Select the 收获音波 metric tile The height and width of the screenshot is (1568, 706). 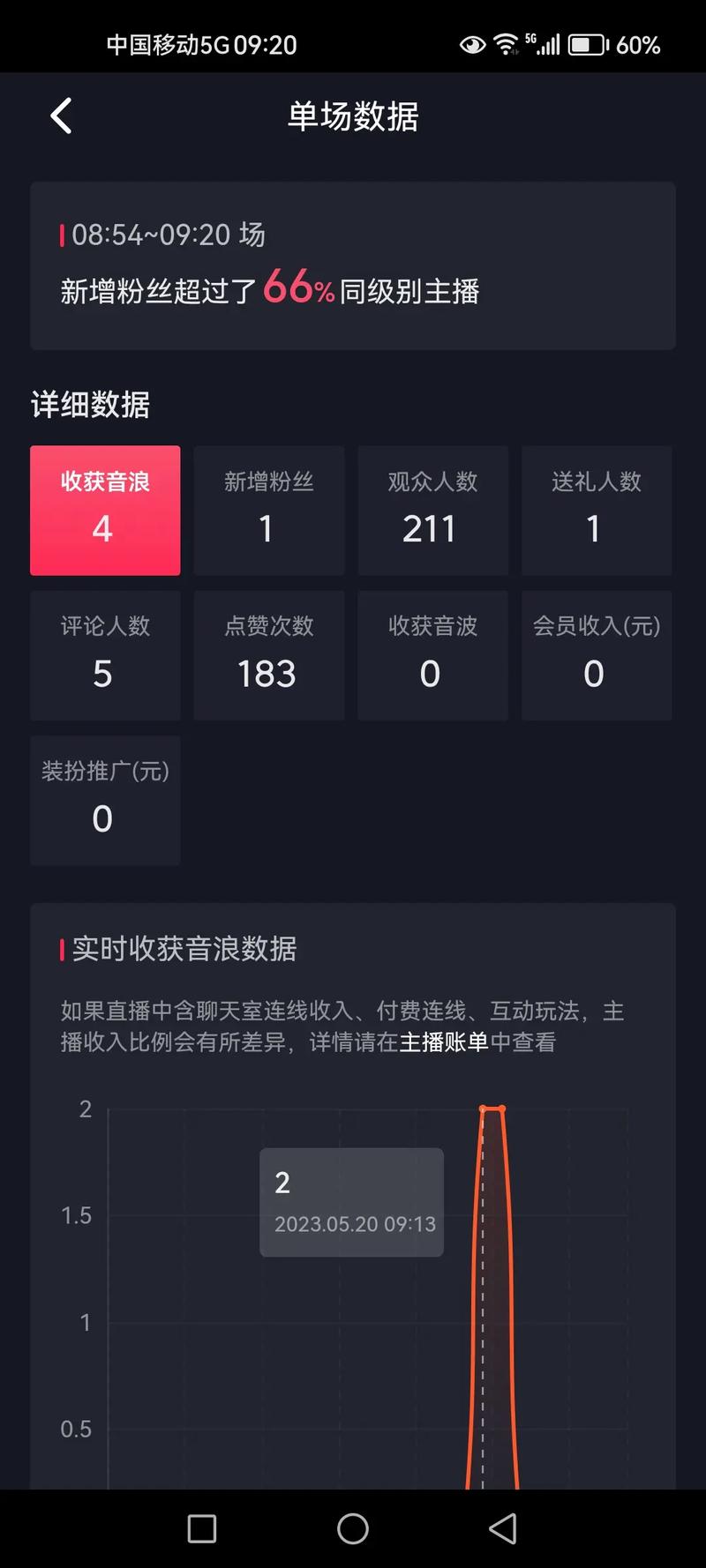pyautogui.click(x=432, y=655)
